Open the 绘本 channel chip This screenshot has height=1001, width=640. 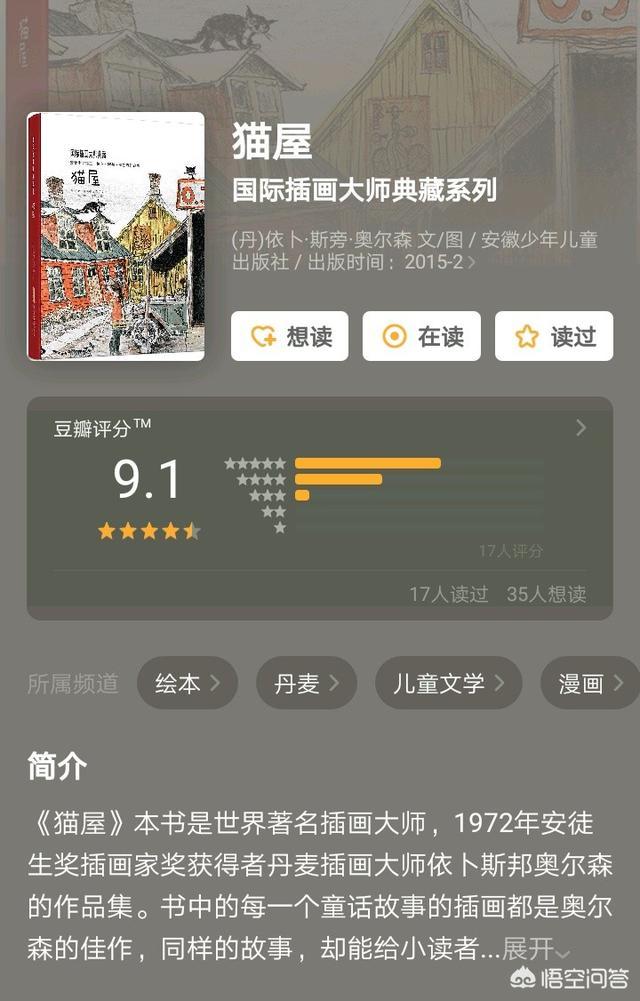pyautogui.click(x=187, y=683)
